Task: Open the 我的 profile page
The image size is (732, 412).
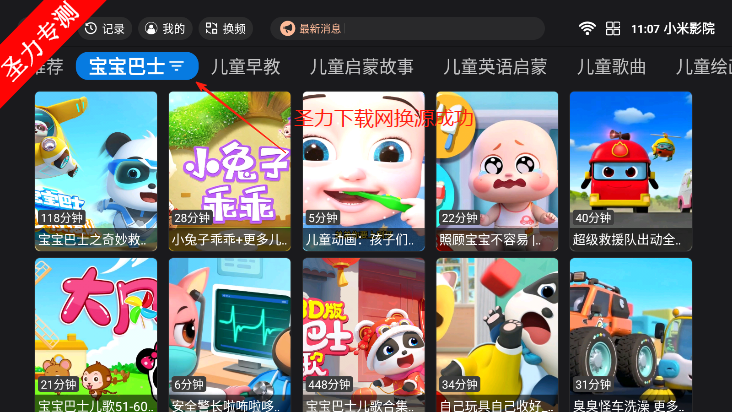Action: coord(164,29)
